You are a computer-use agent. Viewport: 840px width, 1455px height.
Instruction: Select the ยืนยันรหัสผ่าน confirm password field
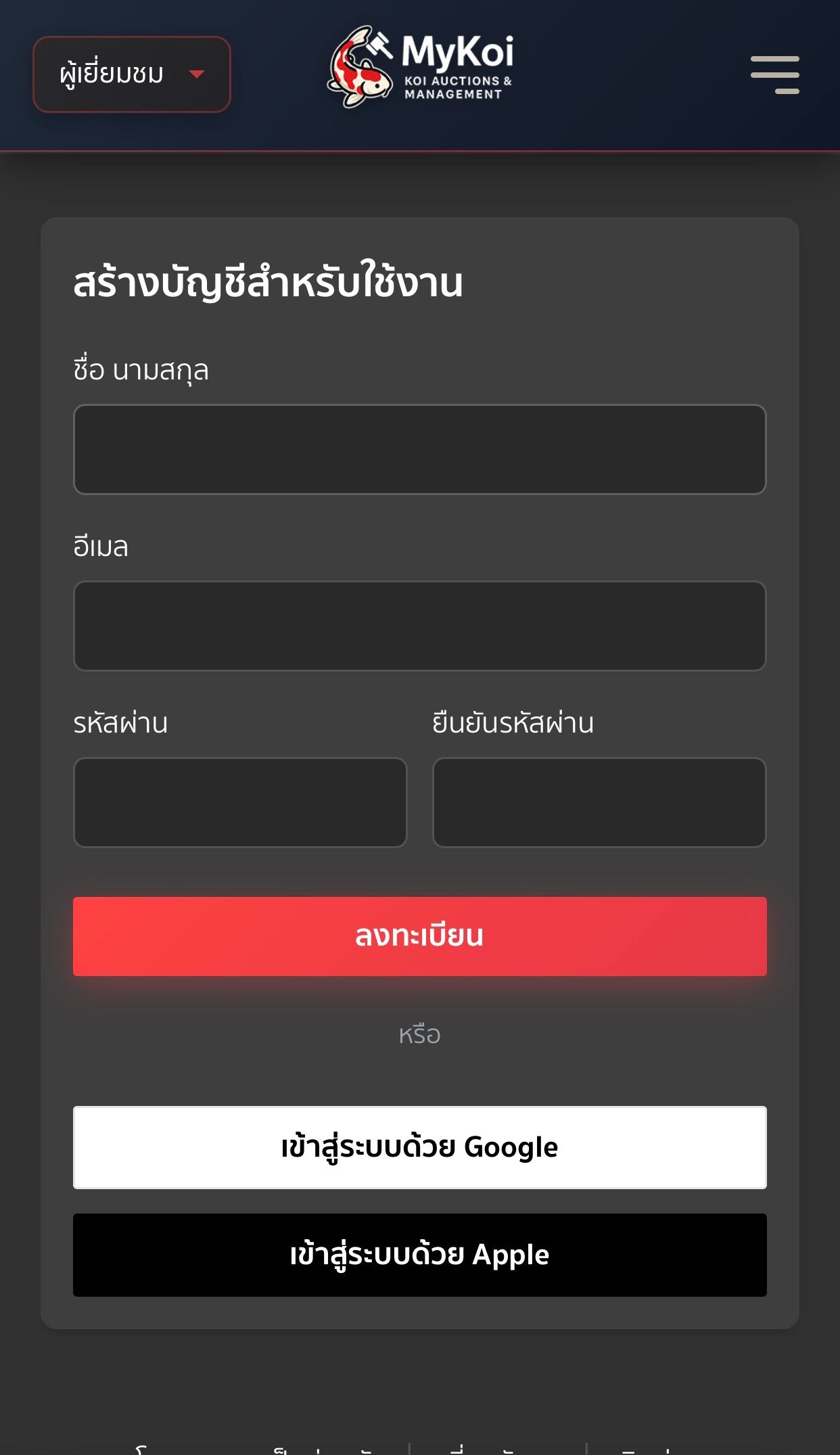pyautogui.click(x=599, y=802)
